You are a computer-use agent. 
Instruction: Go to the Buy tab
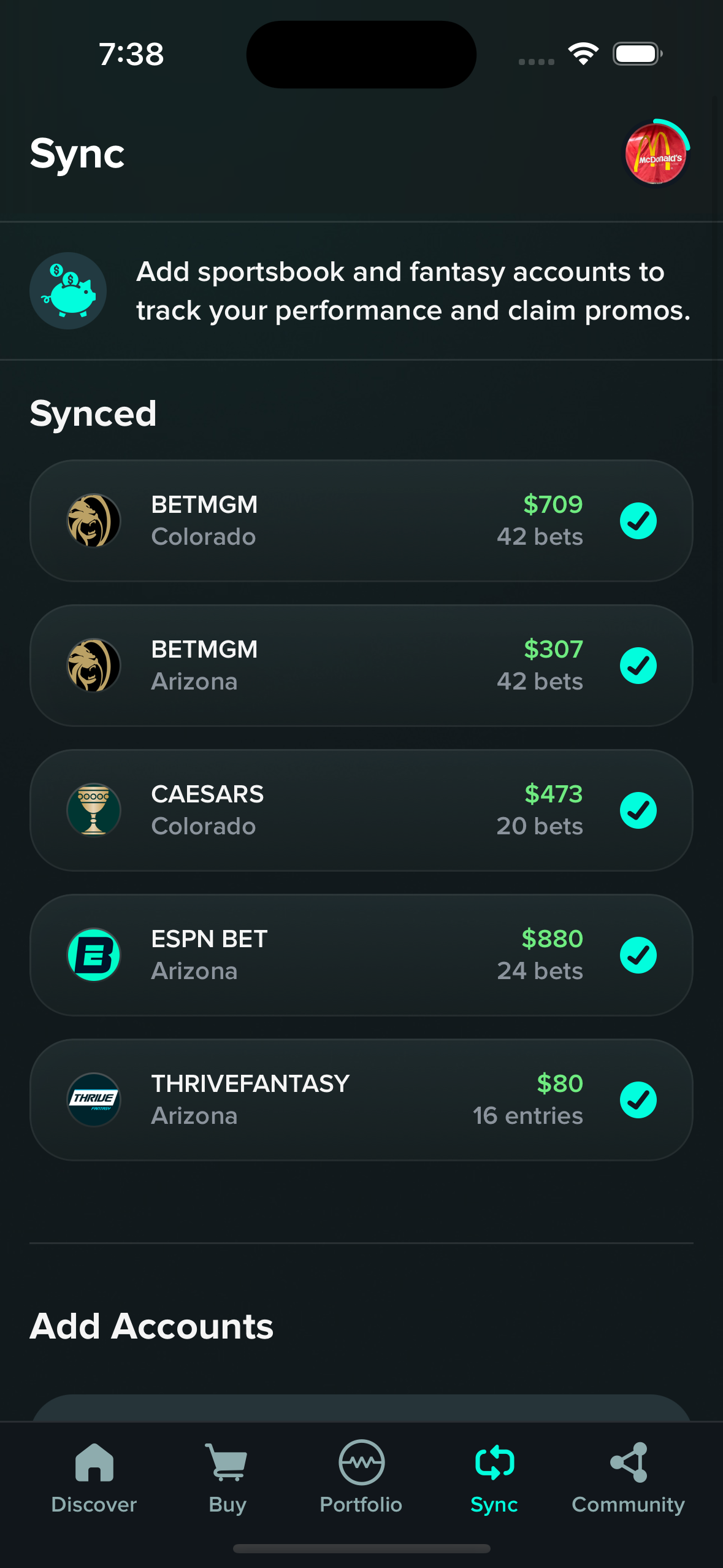tap(228, 1478)
